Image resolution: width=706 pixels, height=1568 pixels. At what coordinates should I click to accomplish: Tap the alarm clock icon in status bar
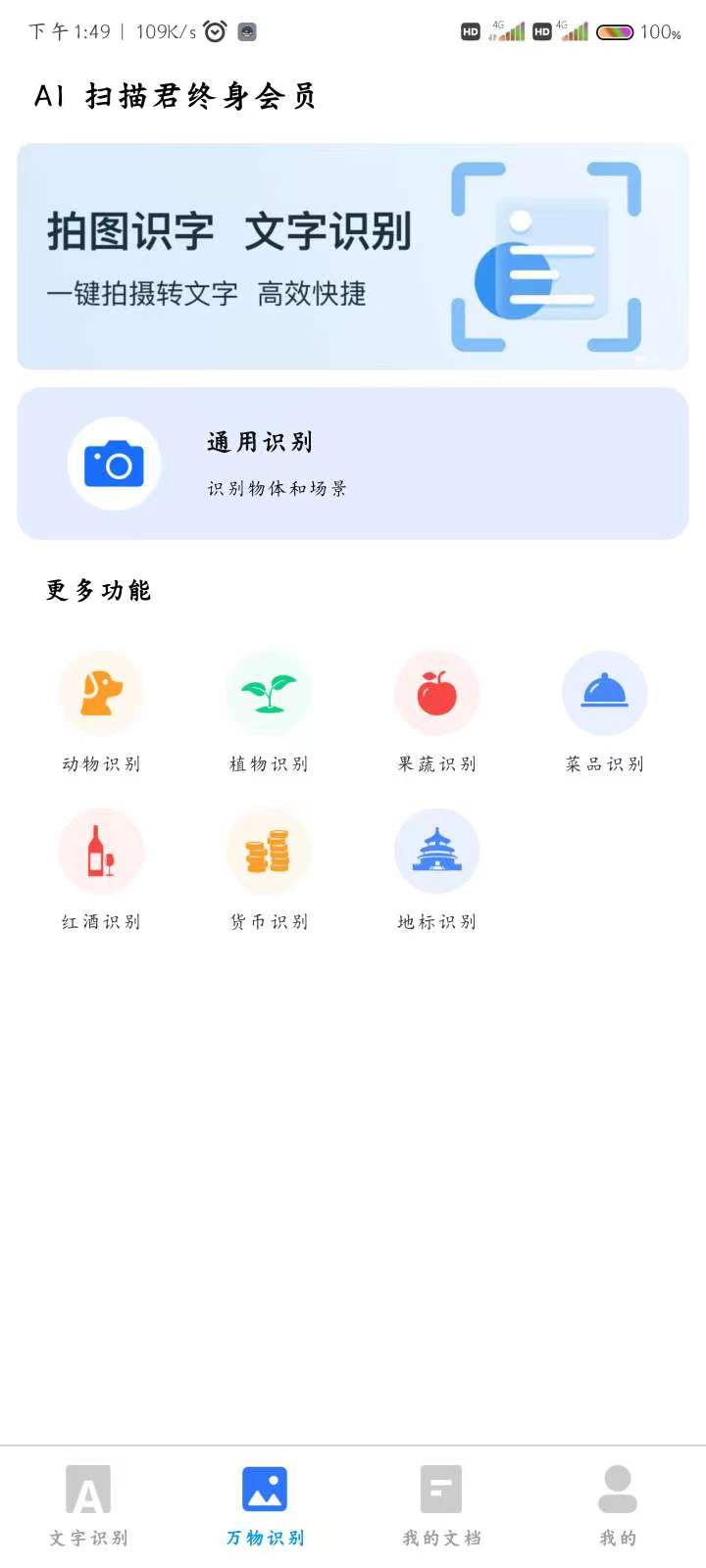[215, 31]
